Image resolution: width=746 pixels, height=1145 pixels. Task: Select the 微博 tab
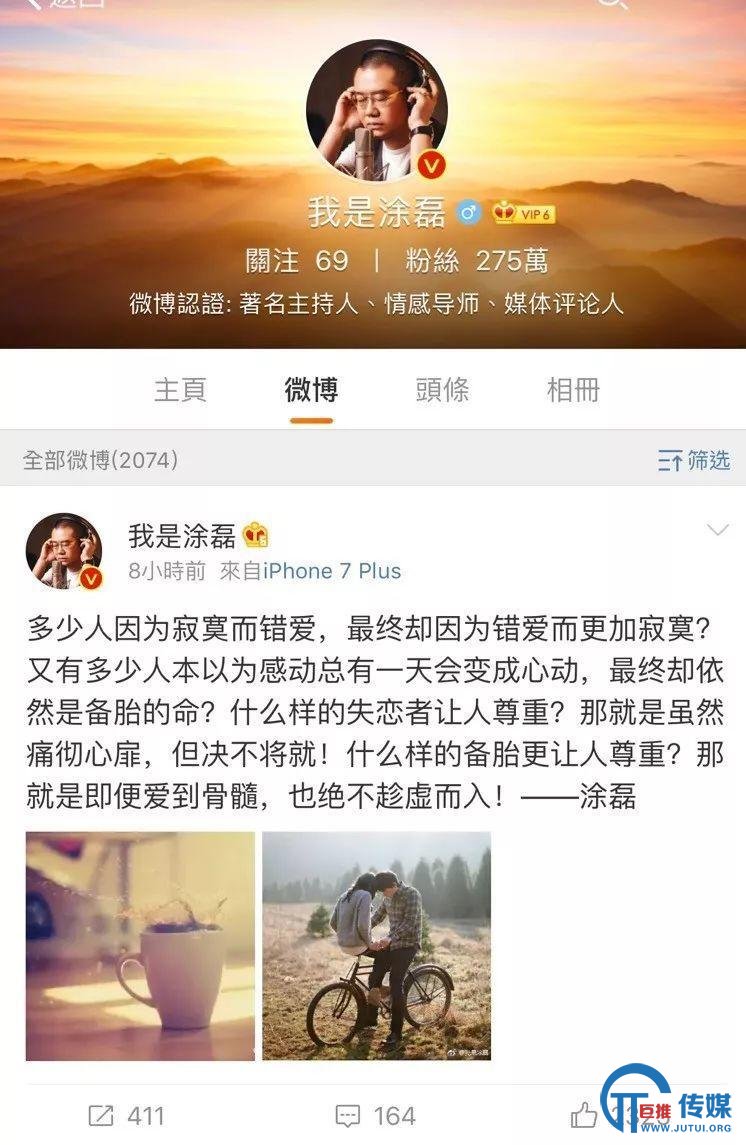click(311, 390)
